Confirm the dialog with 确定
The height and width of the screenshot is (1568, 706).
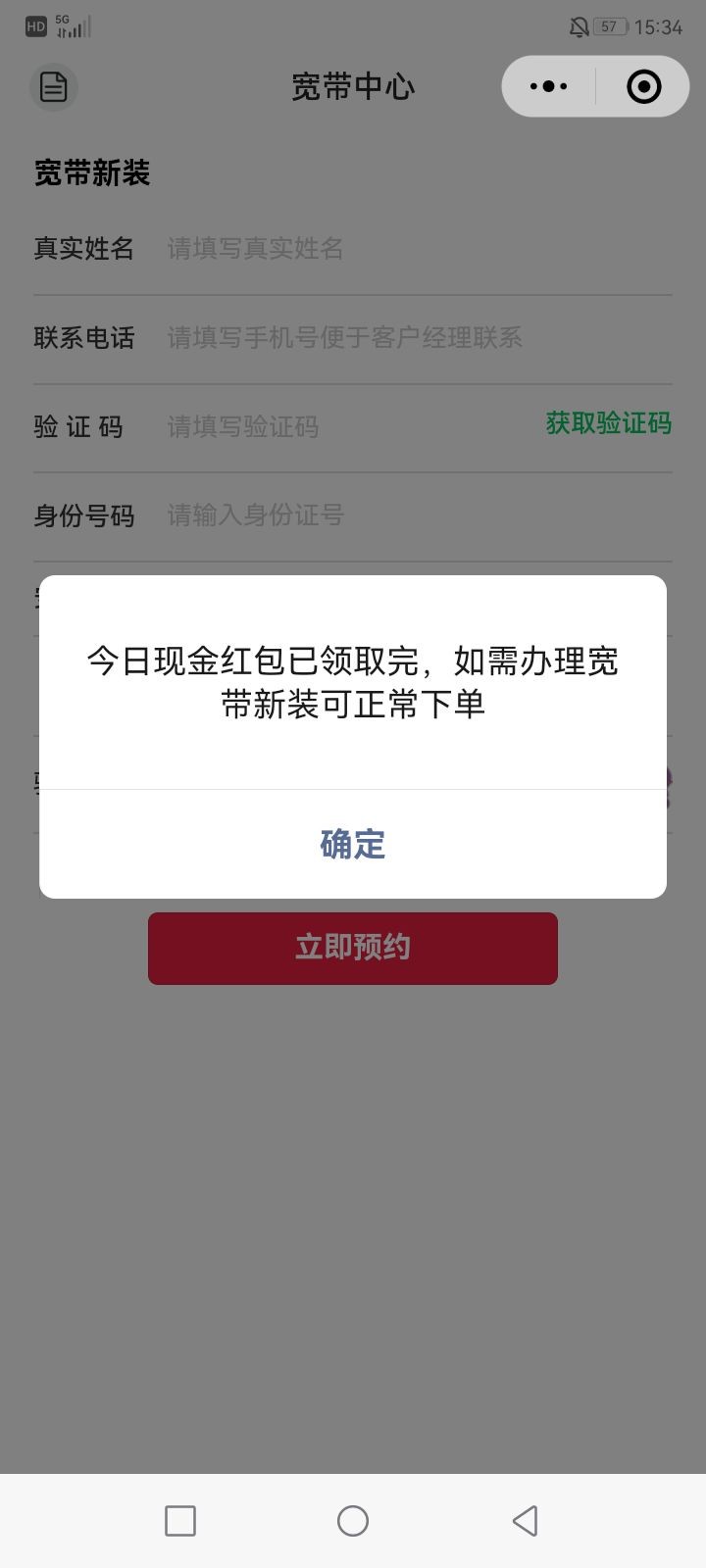point(353,844)
